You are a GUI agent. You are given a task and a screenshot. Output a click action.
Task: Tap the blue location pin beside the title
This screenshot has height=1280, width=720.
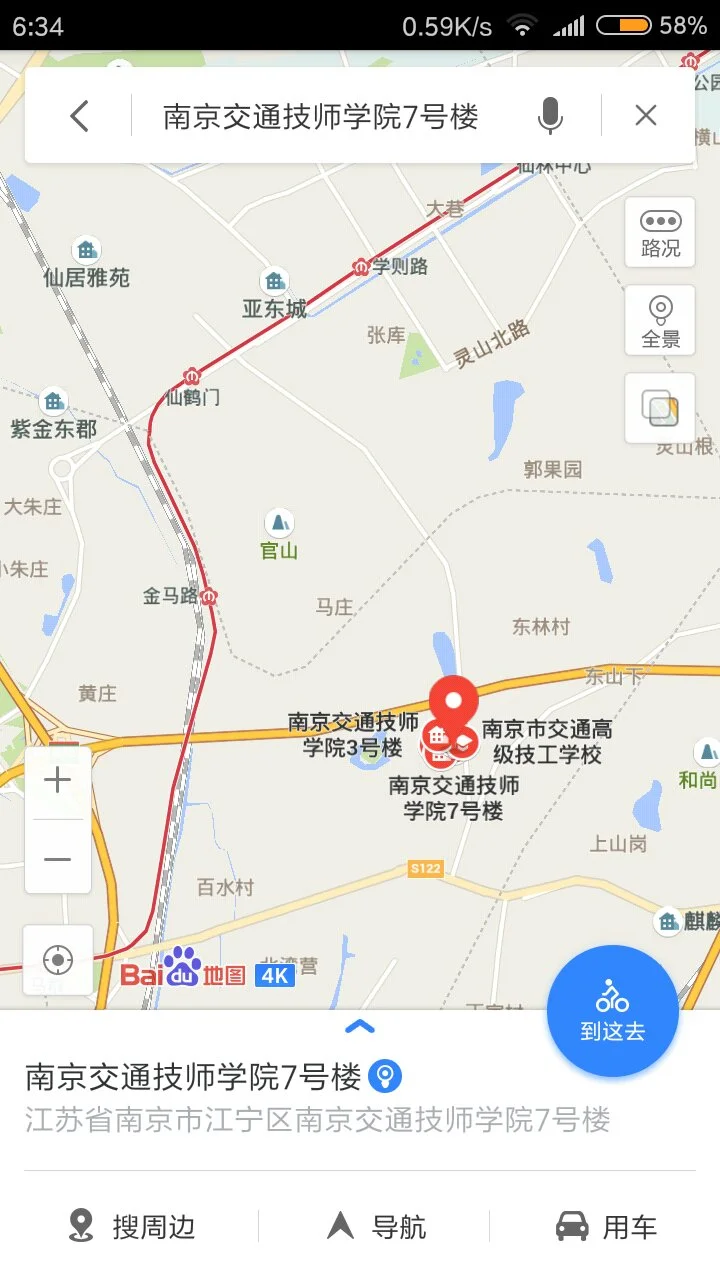pyautogui.click(x=385, y=1078)
